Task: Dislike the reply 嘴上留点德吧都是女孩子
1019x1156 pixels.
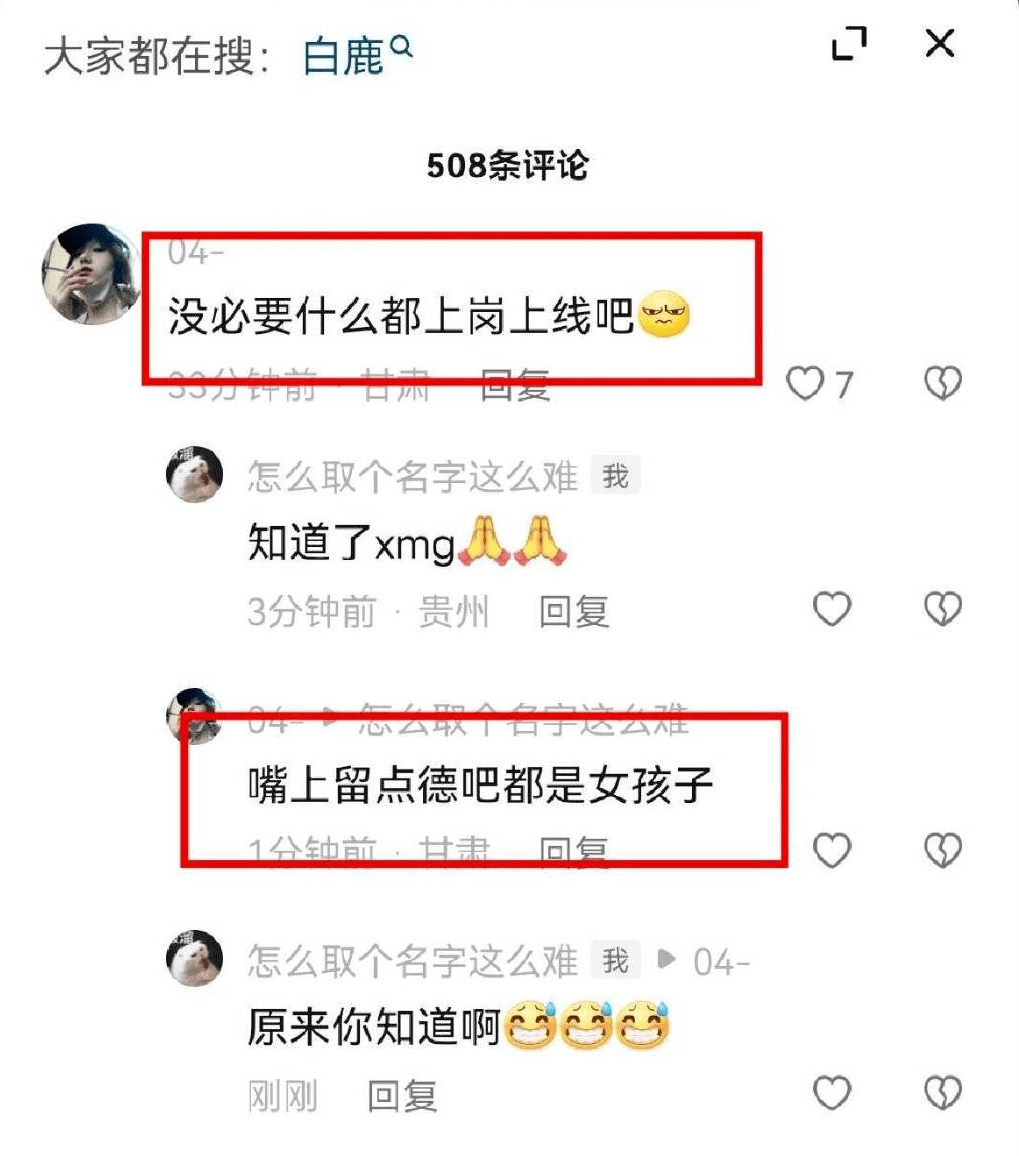Action: pos(942,851)
